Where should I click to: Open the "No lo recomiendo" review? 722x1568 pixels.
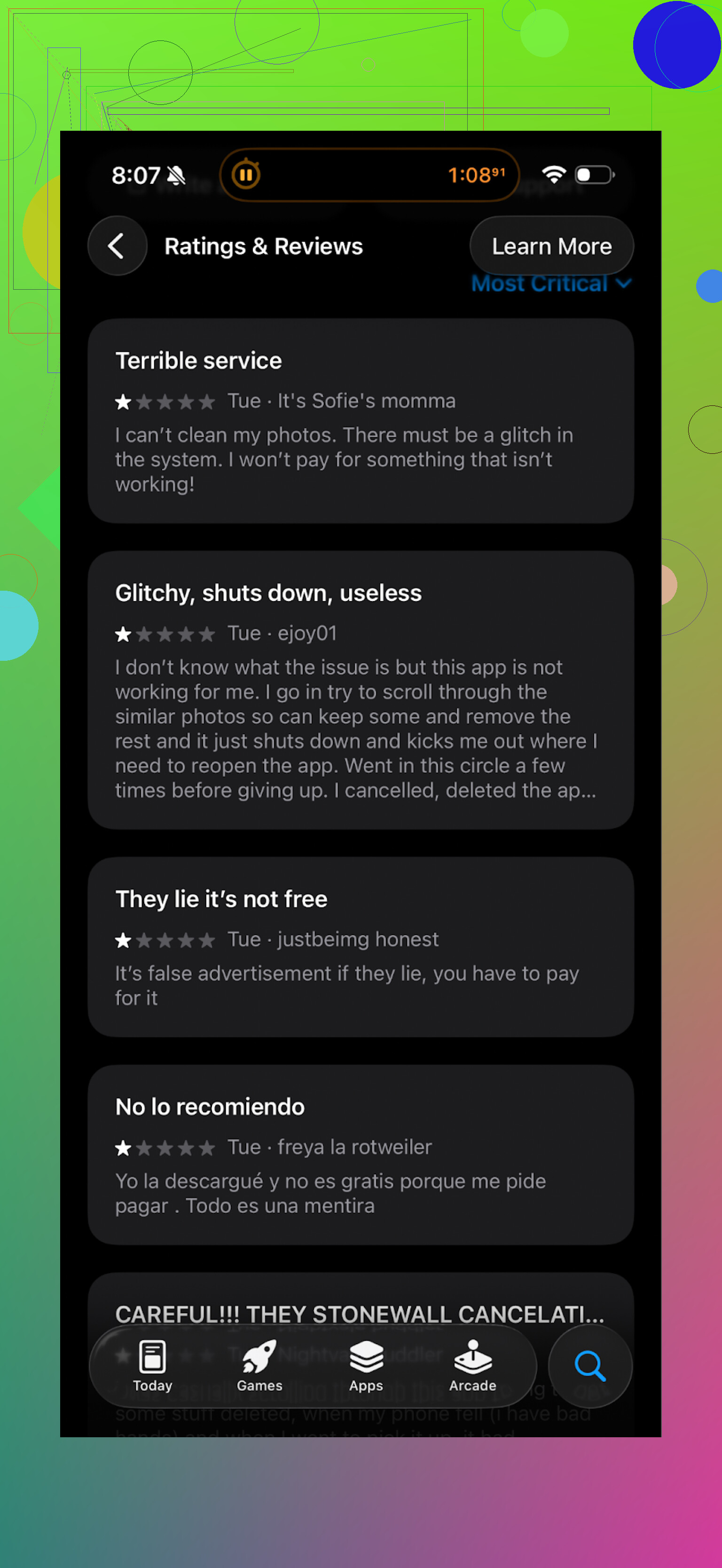coord(360,1154)
